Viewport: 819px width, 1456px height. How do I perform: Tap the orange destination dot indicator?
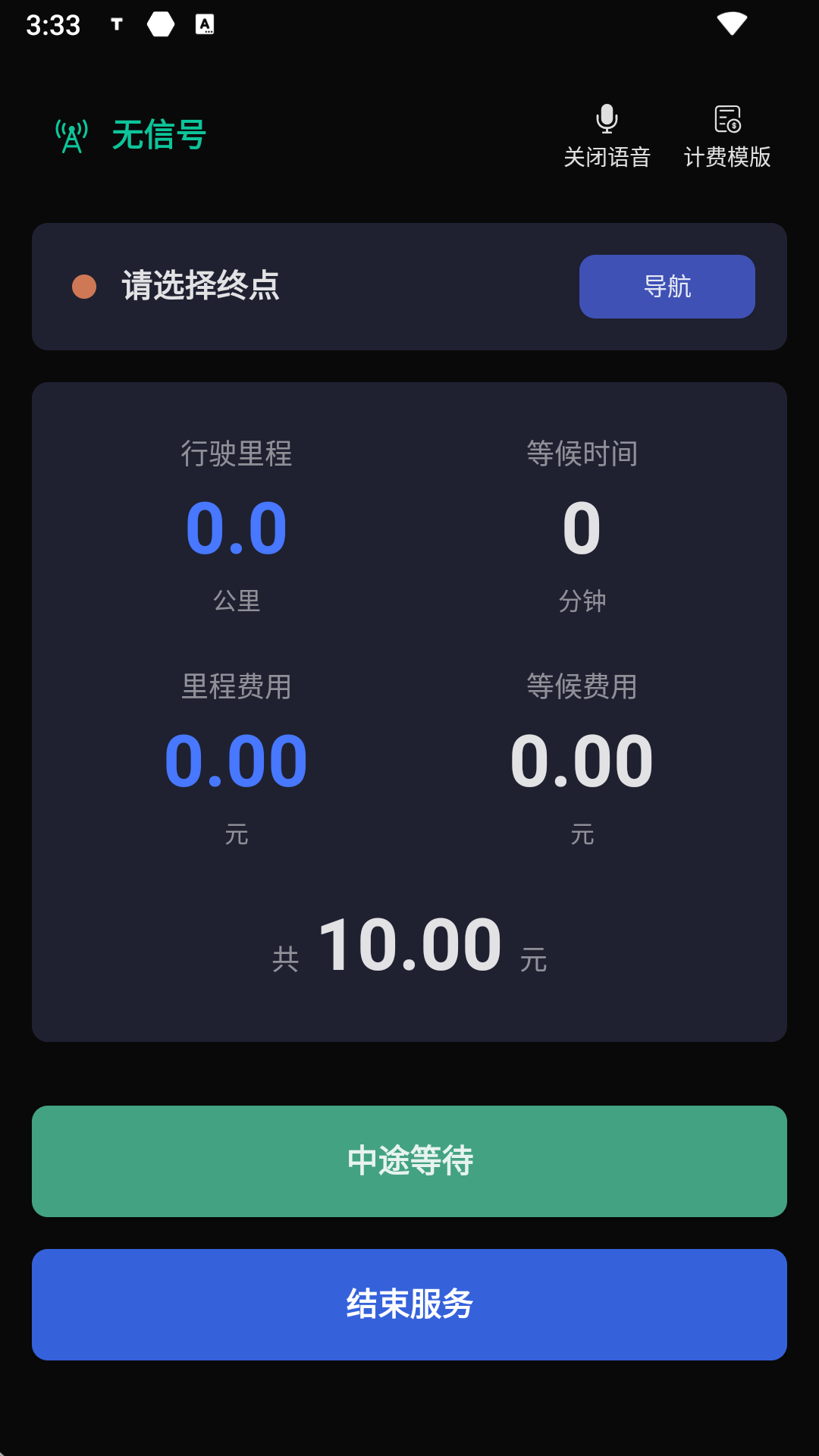83,286
